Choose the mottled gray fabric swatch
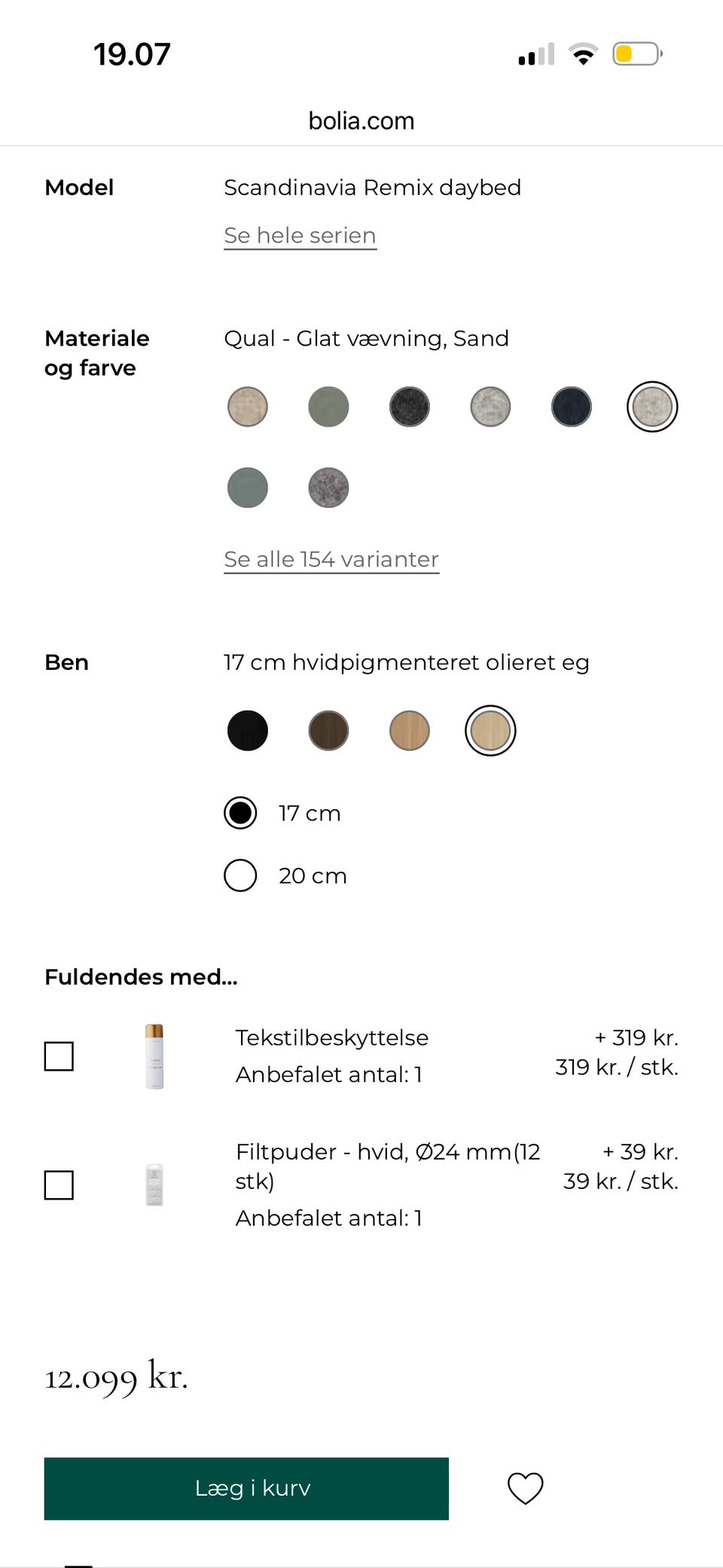 coord(490,406)
